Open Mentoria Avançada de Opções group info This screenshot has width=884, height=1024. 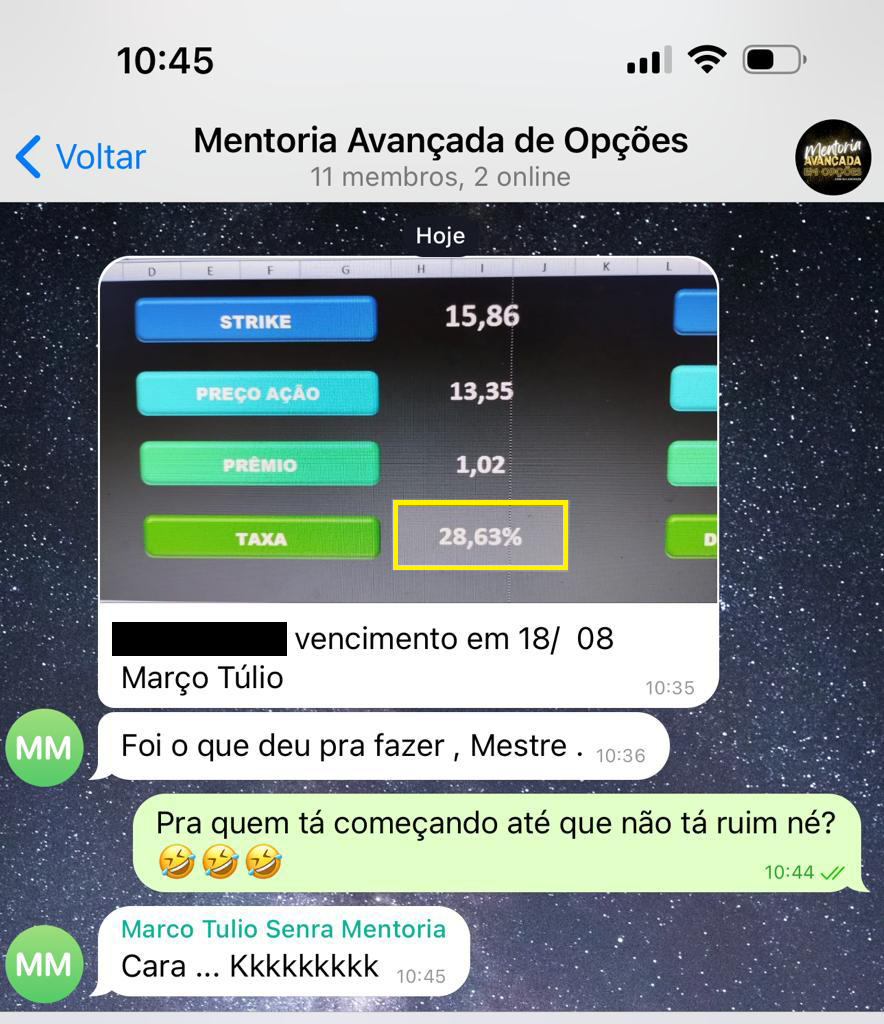[440, 155]
